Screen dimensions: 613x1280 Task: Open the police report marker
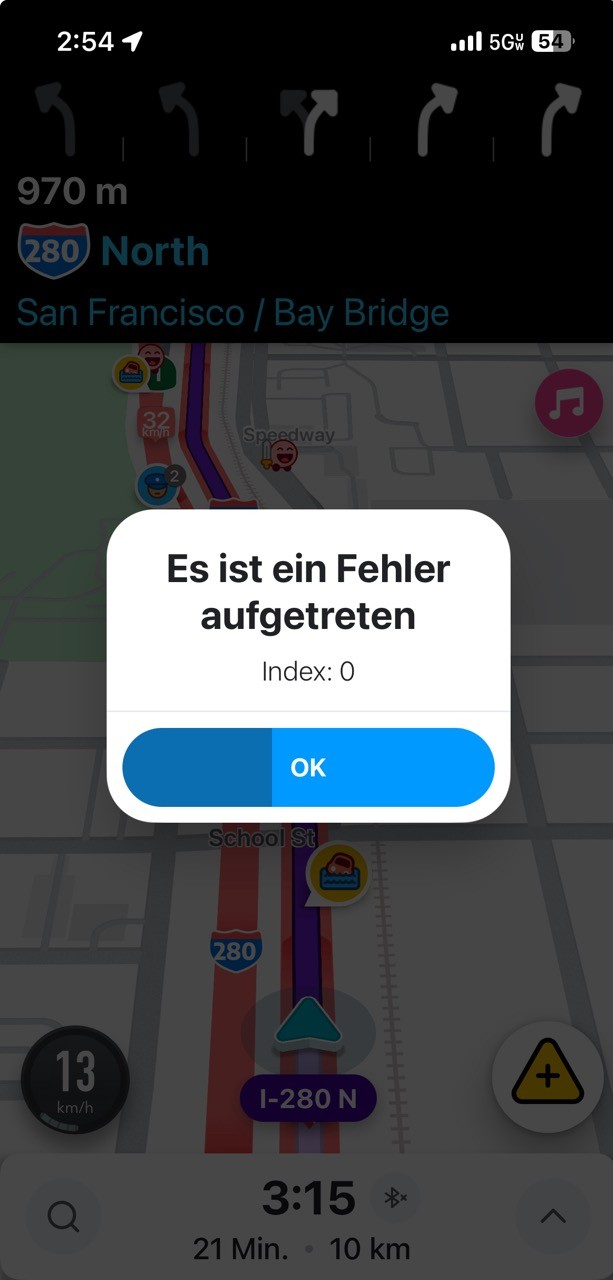coord(157,485)
